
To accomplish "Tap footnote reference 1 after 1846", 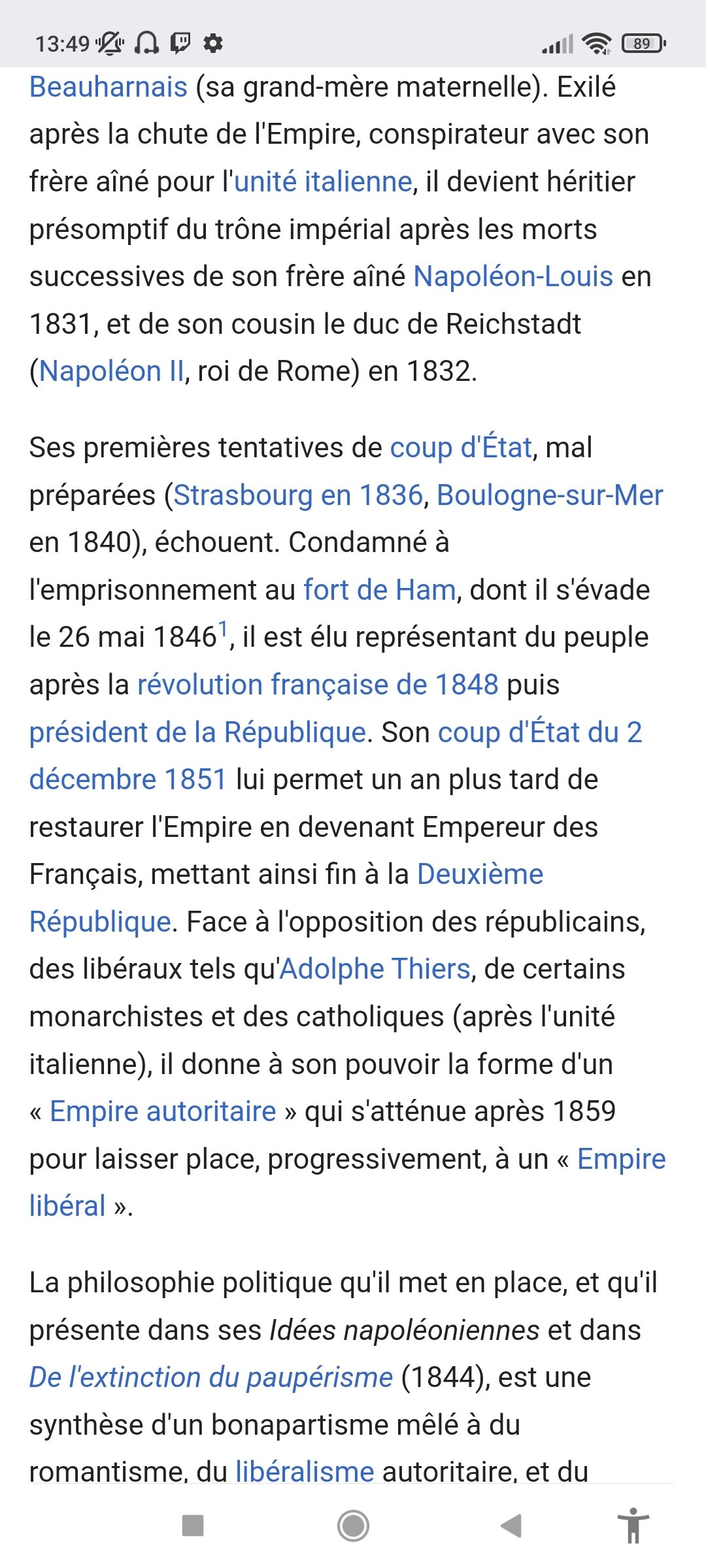I will (223, 630).
